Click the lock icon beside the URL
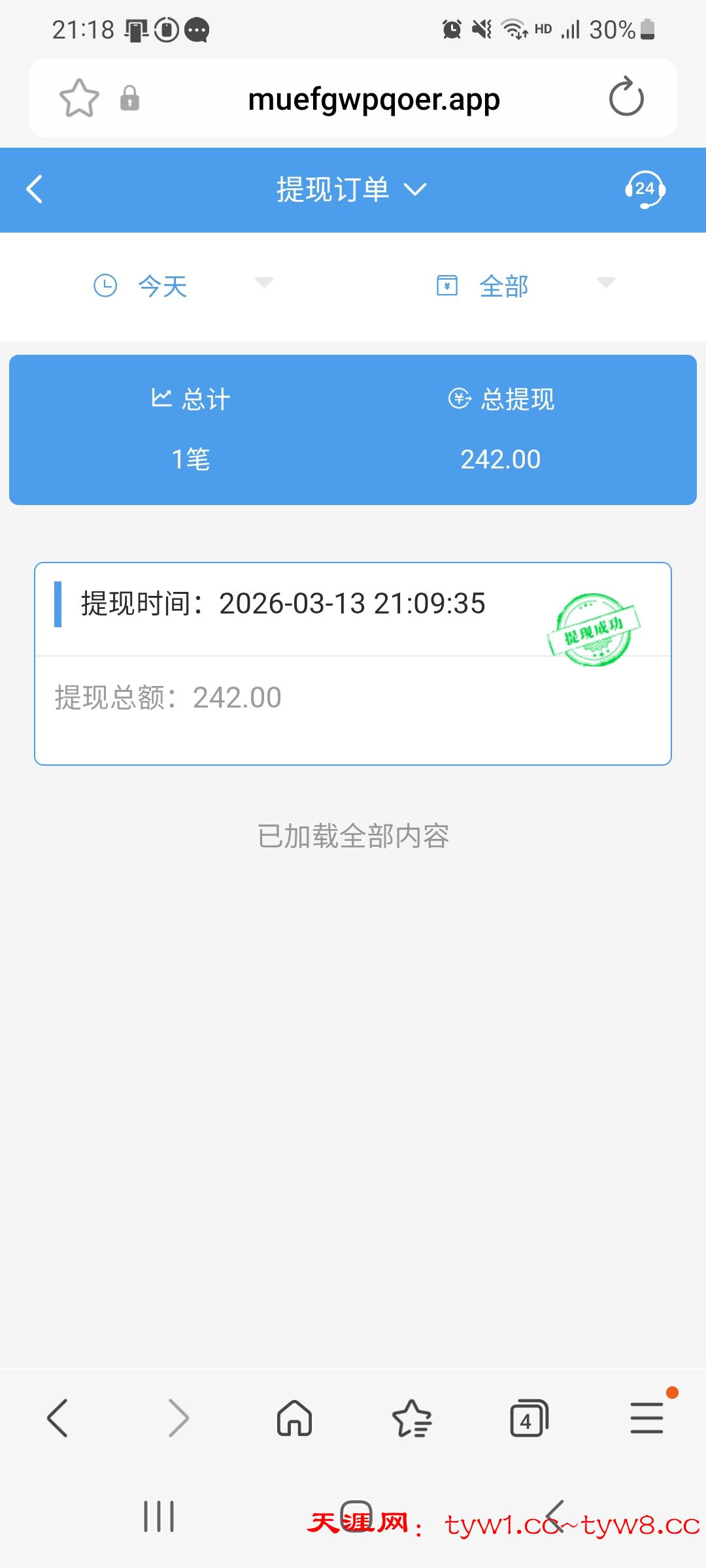Viewport: 706px width, 1568px height. pos(129,99)
